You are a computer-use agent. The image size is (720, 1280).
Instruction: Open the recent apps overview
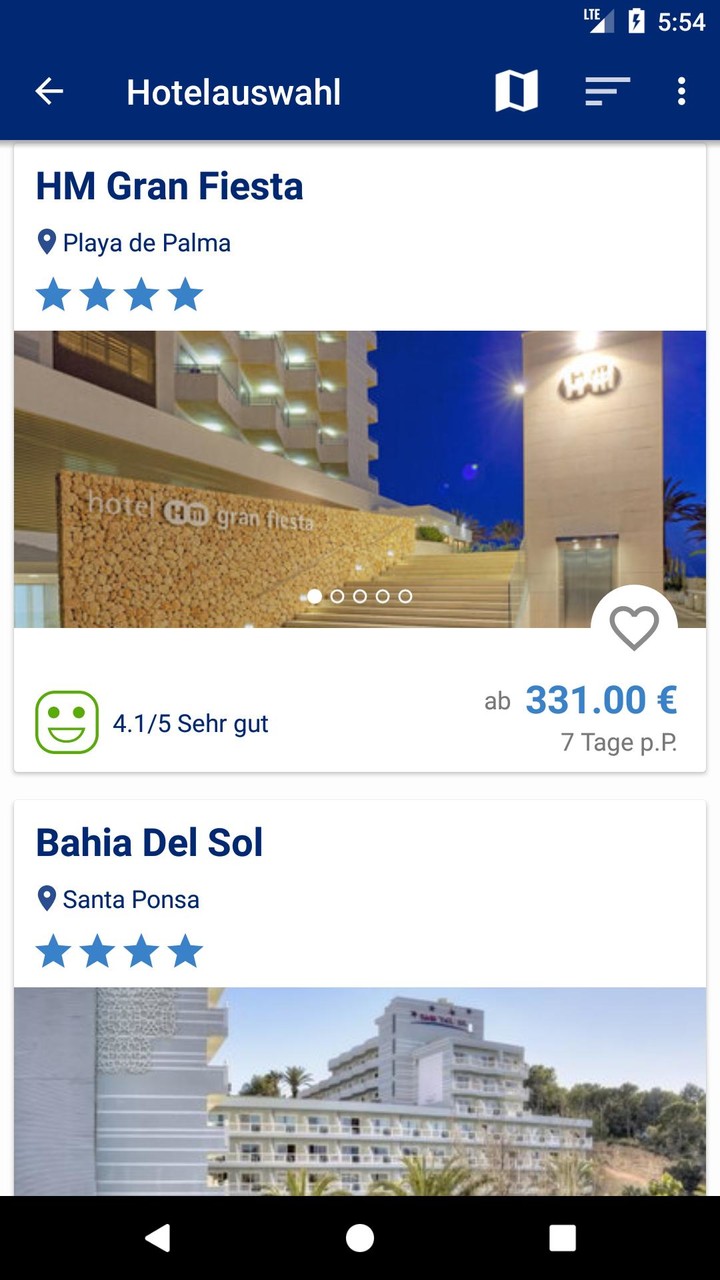[562, 1238]
